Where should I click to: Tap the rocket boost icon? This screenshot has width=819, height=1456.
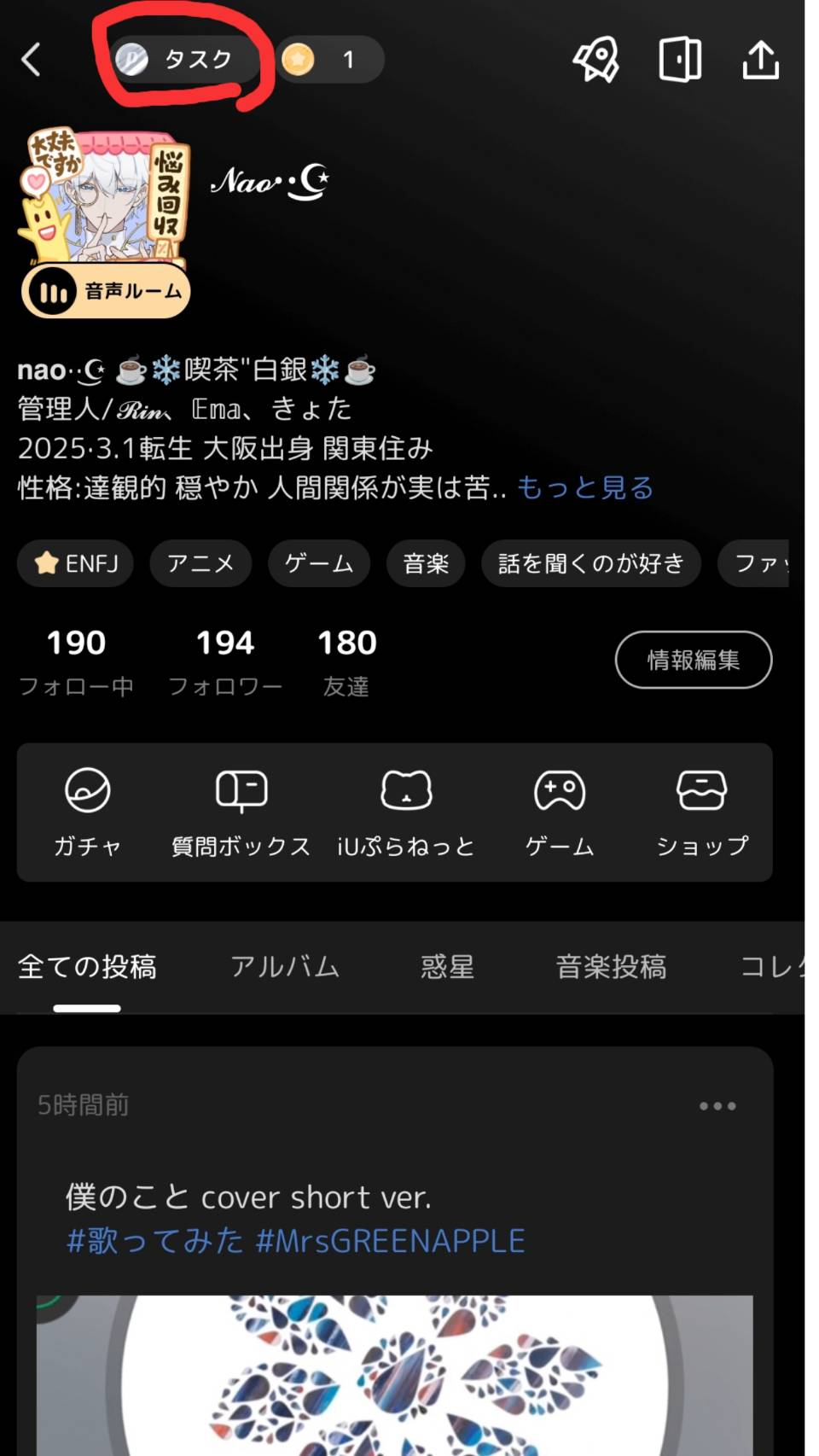(595, 60)
